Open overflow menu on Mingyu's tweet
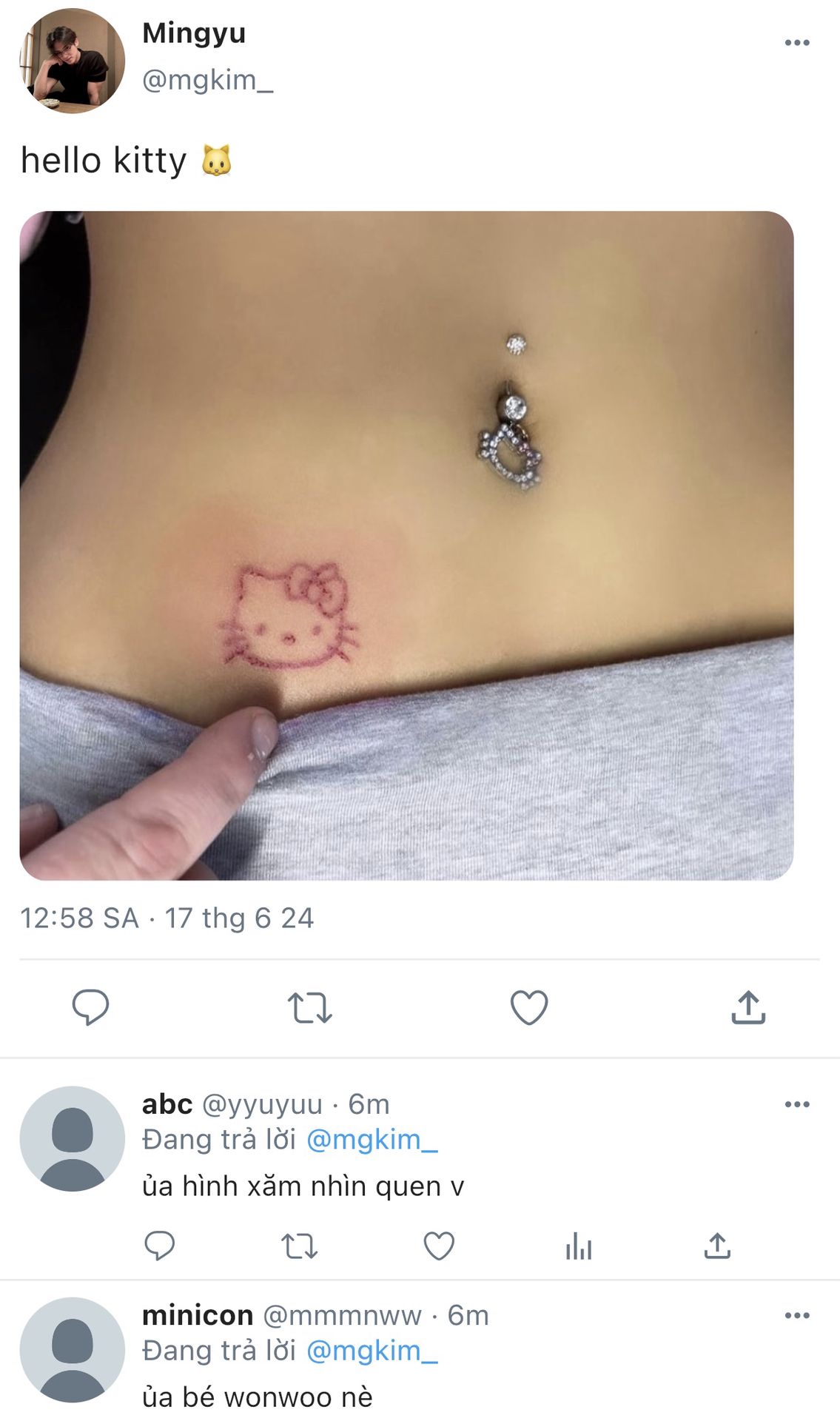840x1421 pixels. click(796, 43)
